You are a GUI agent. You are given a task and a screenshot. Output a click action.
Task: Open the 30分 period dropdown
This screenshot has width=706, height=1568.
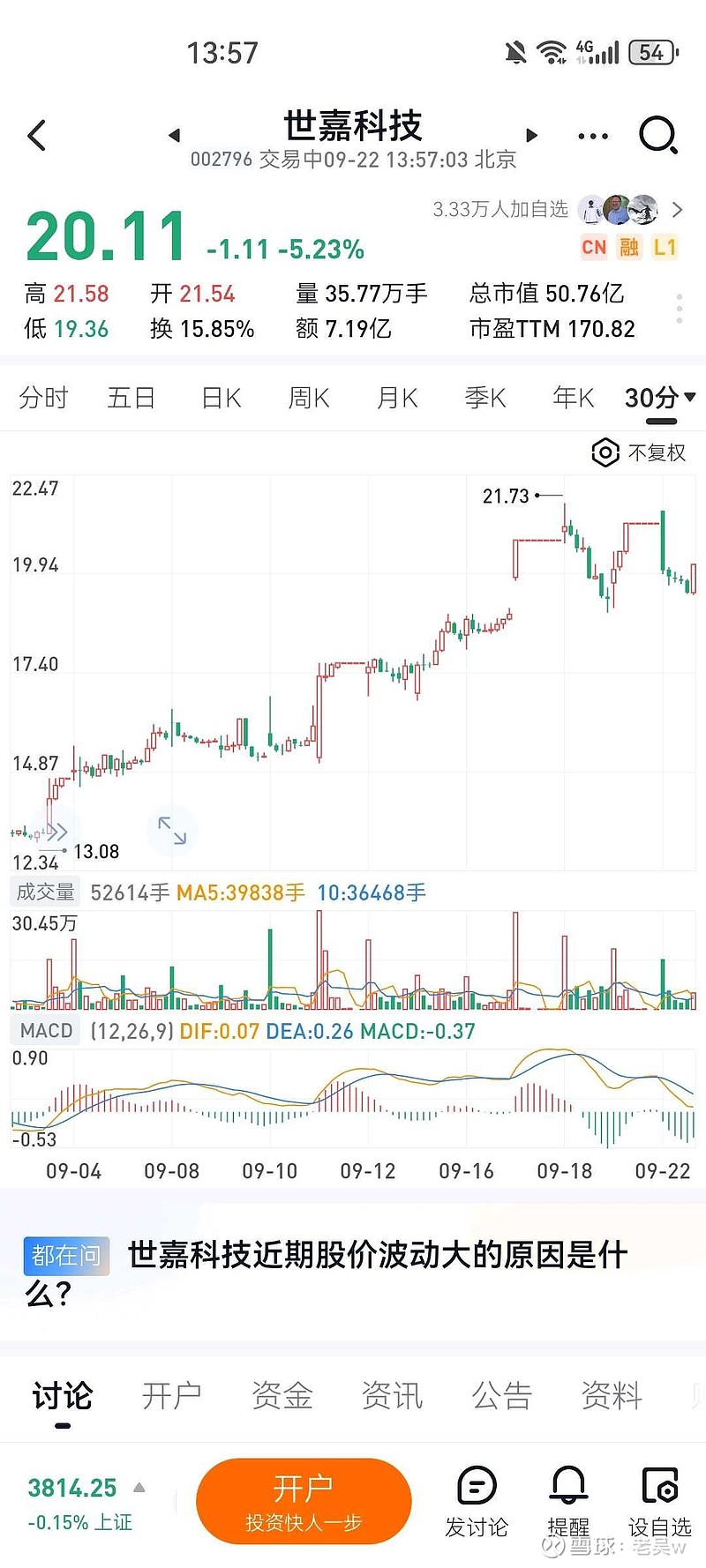coord(659,399)
